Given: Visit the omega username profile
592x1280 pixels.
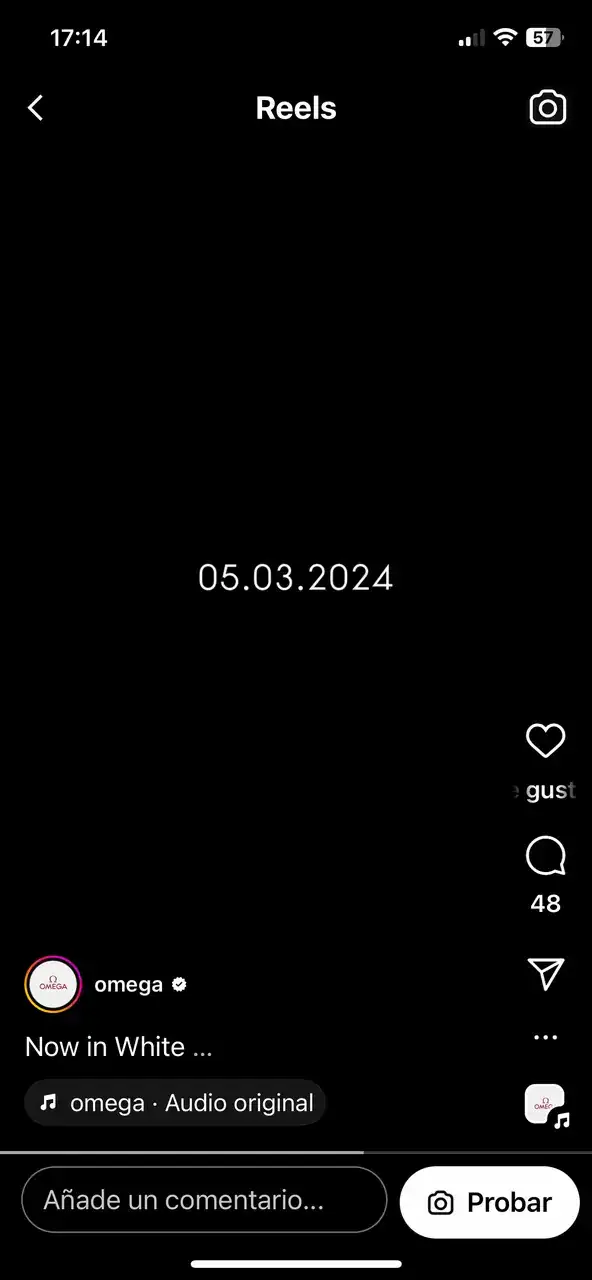Looking at the screenshot, I should point(129,984).
